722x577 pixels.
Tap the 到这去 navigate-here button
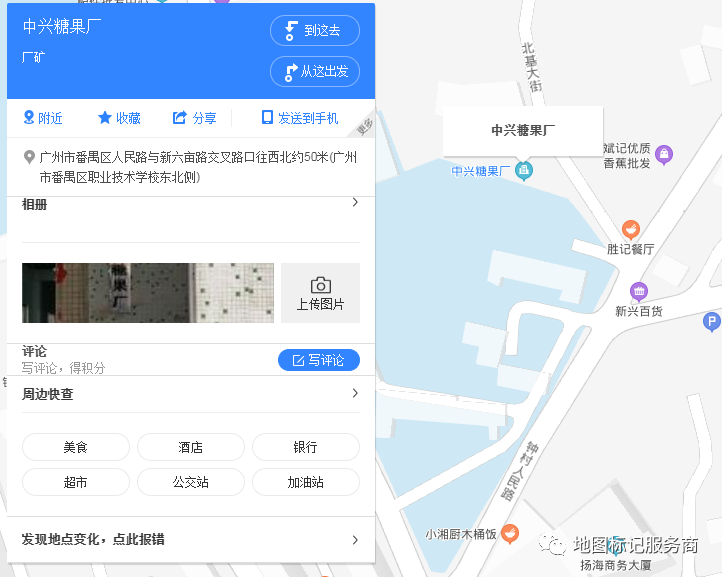pyautogui.click(x=314, y=31)
